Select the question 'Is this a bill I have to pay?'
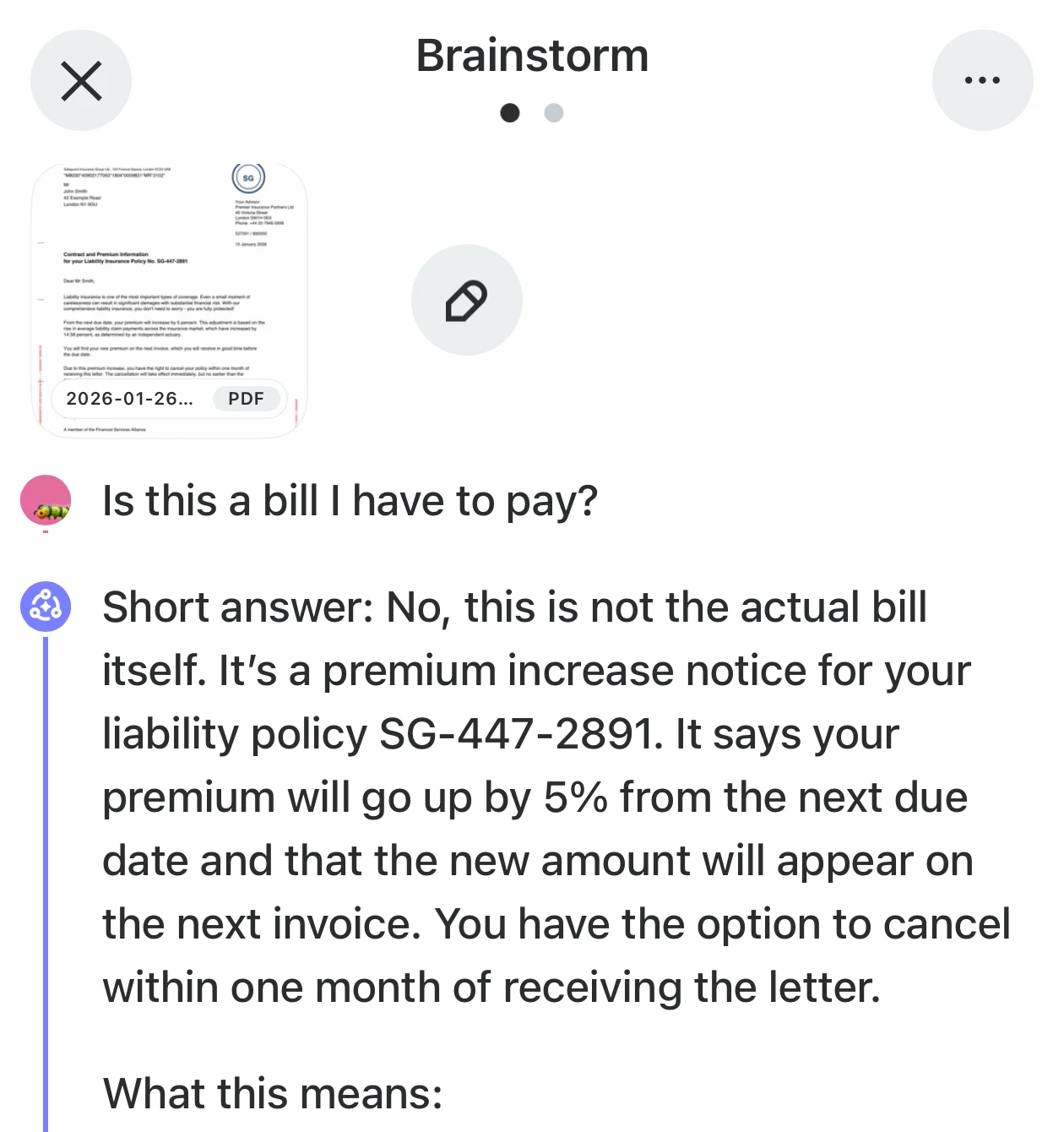This screenshot has width=1064, height=1132. coord(350,500)
